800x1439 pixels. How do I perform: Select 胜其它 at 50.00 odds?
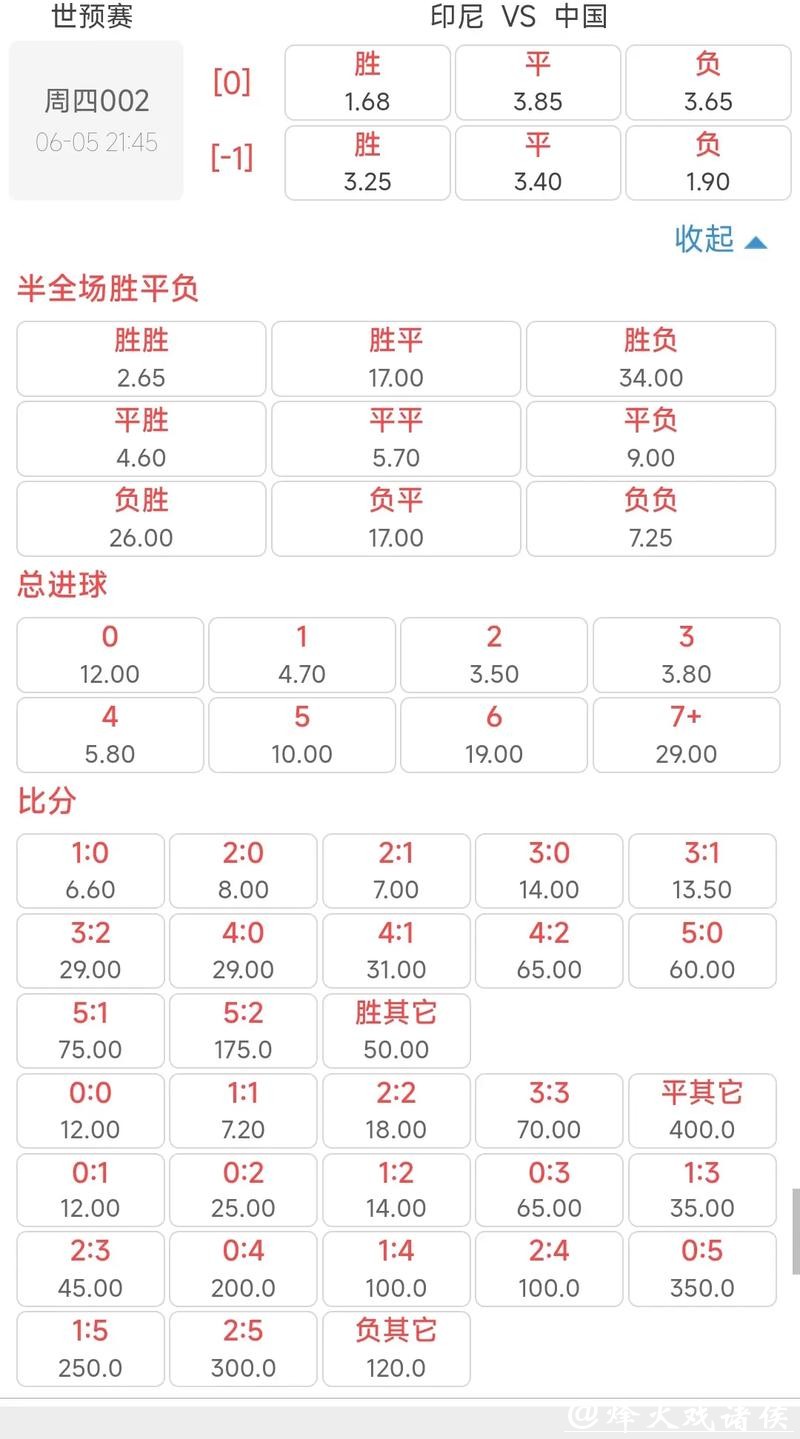tap(395, 1030)
